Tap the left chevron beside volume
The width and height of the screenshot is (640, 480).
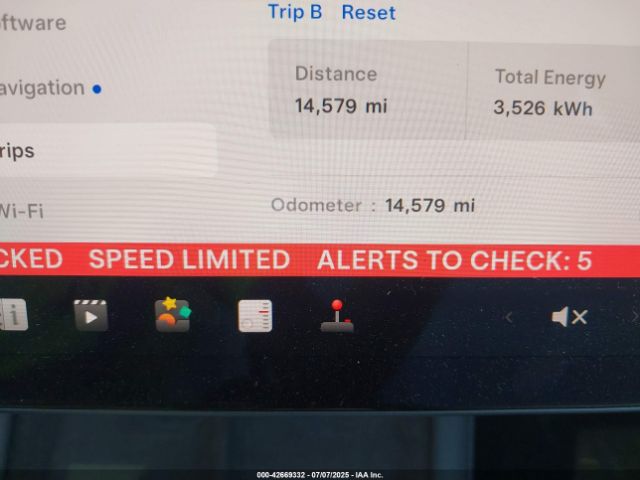click(508, 317)
